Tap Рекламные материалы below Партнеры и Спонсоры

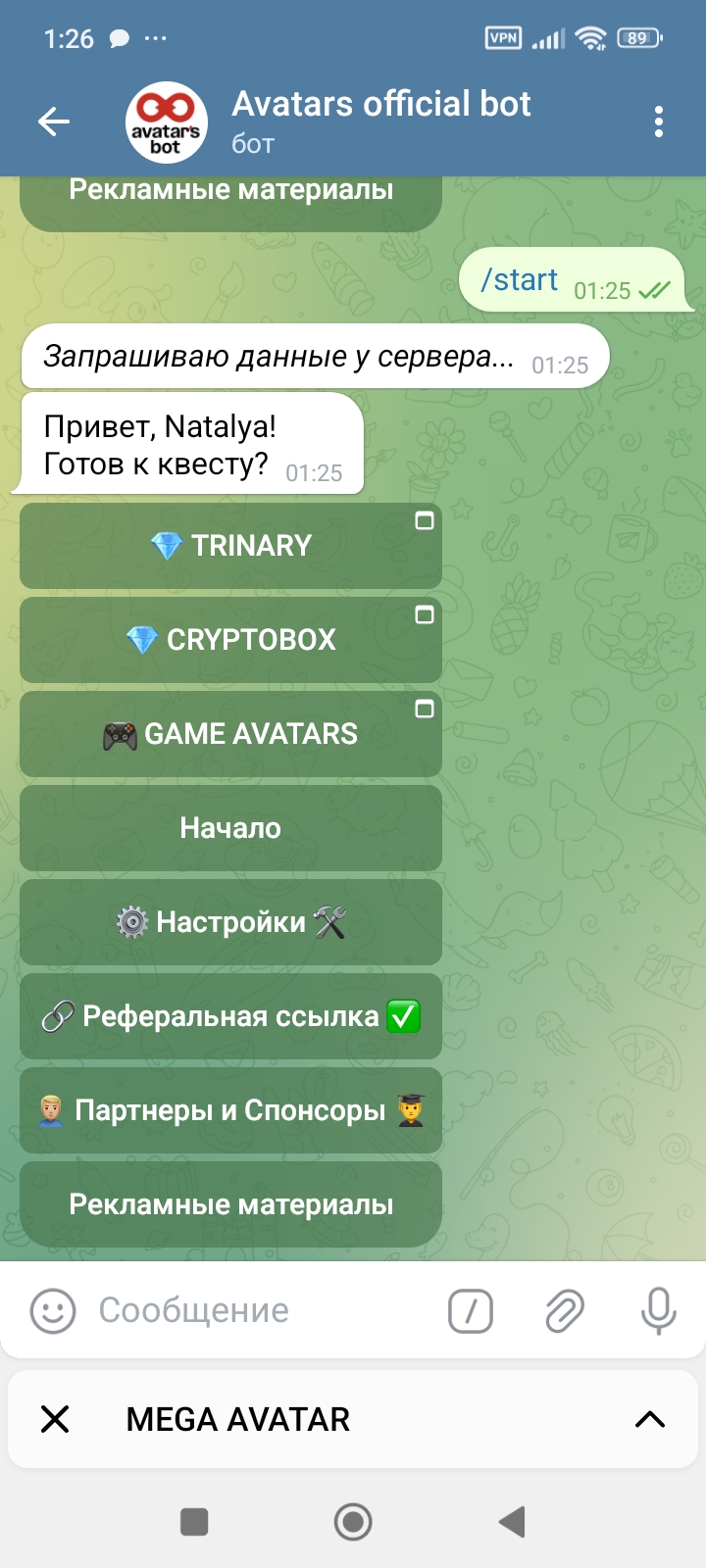pos(230,1204)
